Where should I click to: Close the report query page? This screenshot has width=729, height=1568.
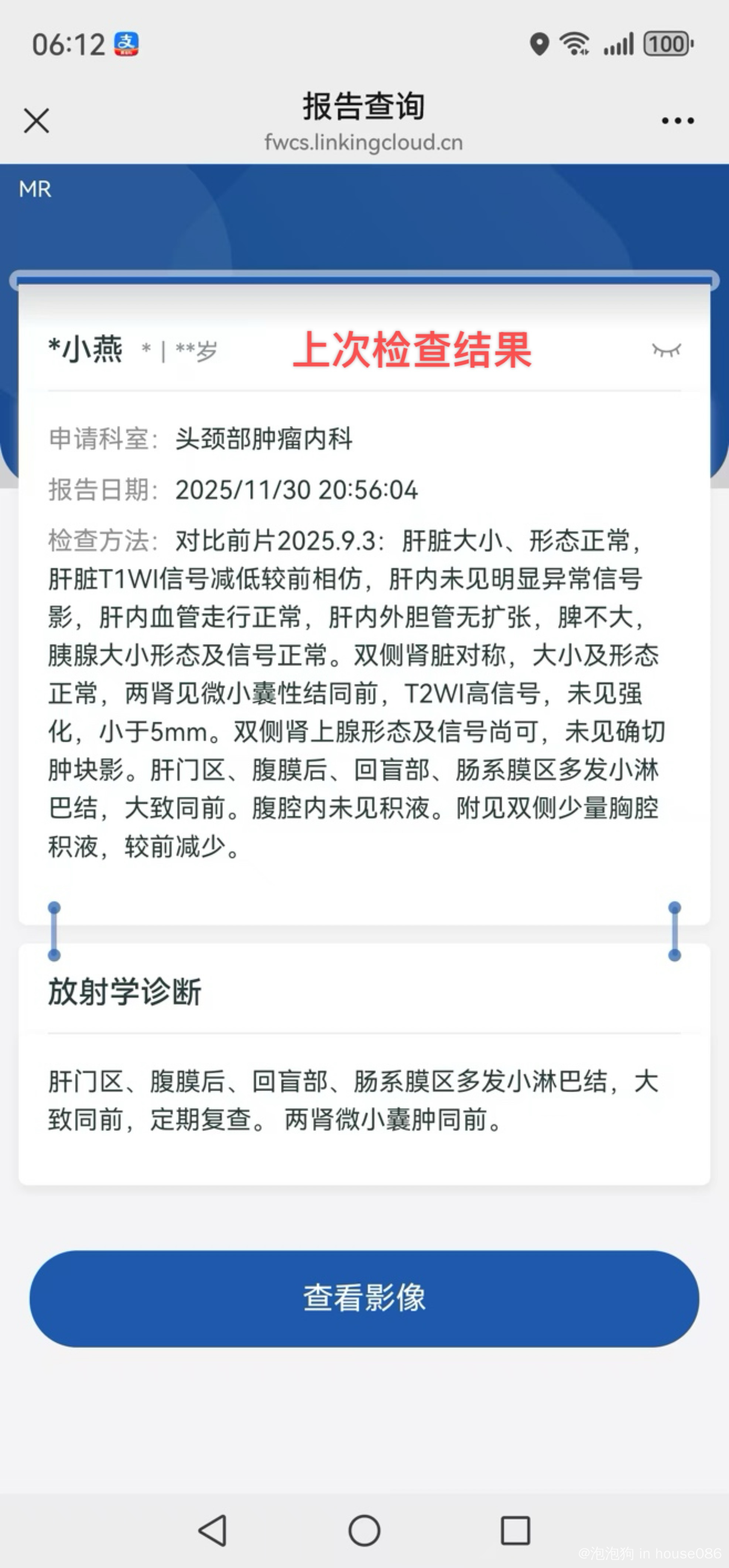click(x=37, y=121)
